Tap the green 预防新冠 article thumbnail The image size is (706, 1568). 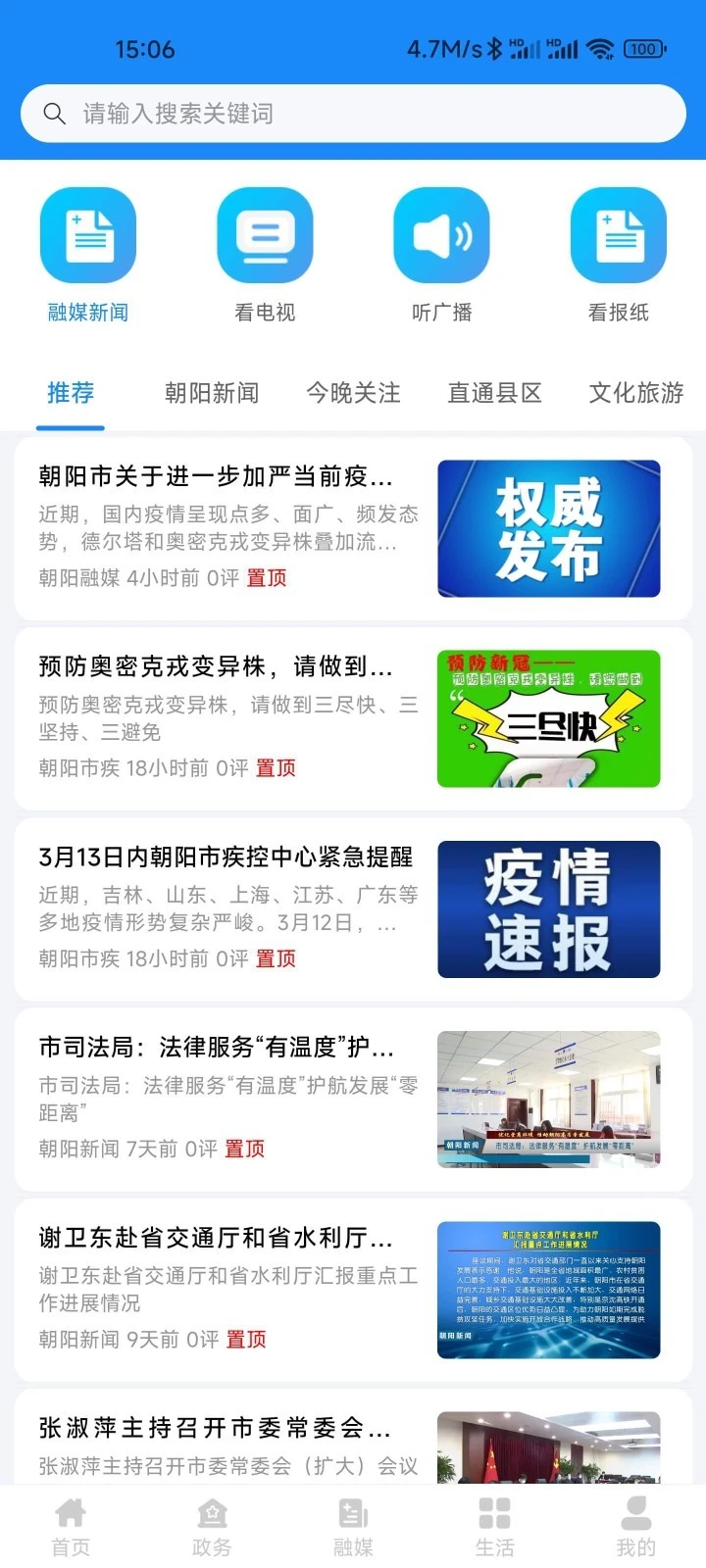point(548,717)
